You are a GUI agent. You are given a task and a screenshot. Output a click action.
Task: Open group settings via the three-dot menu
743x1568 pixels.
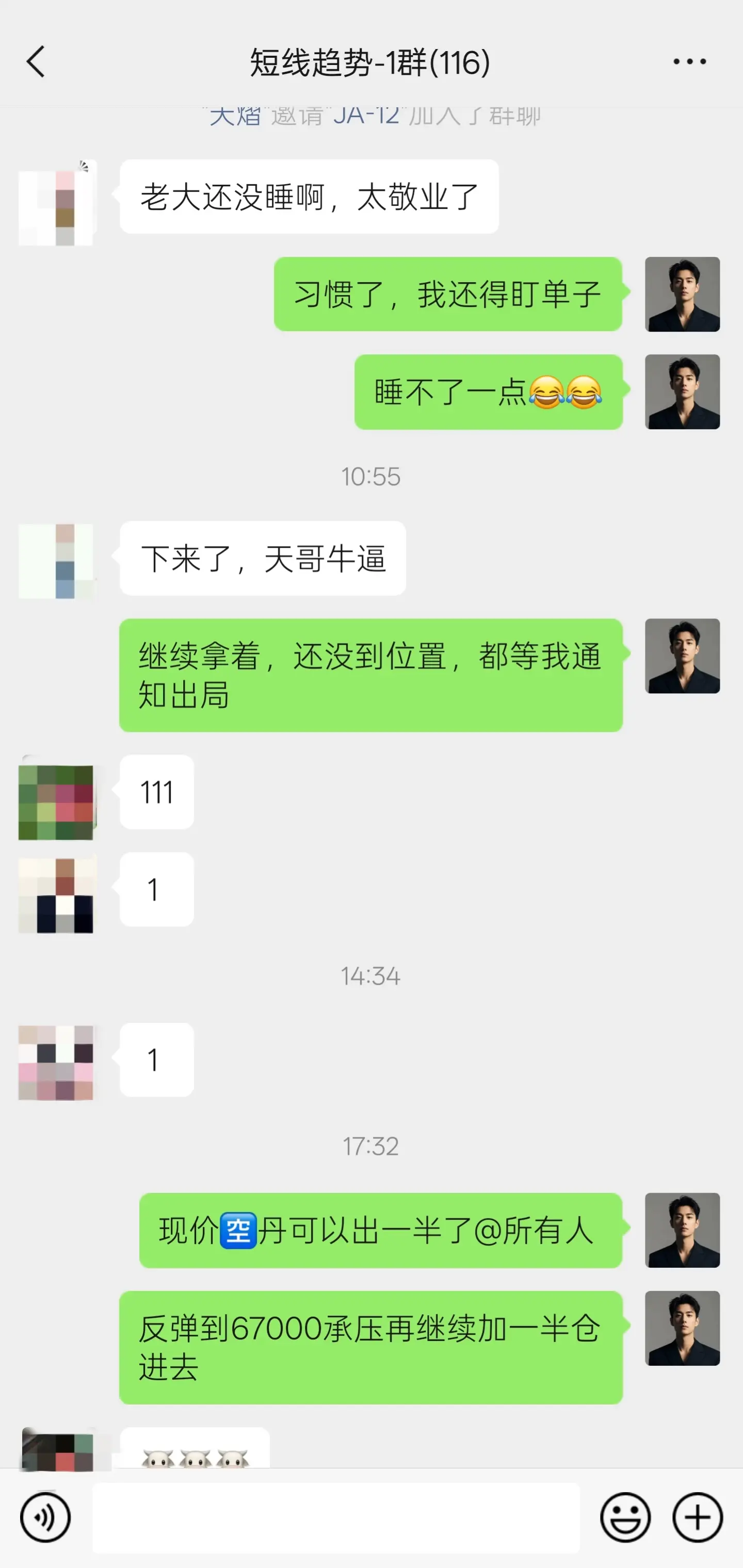tap(688, 61)
